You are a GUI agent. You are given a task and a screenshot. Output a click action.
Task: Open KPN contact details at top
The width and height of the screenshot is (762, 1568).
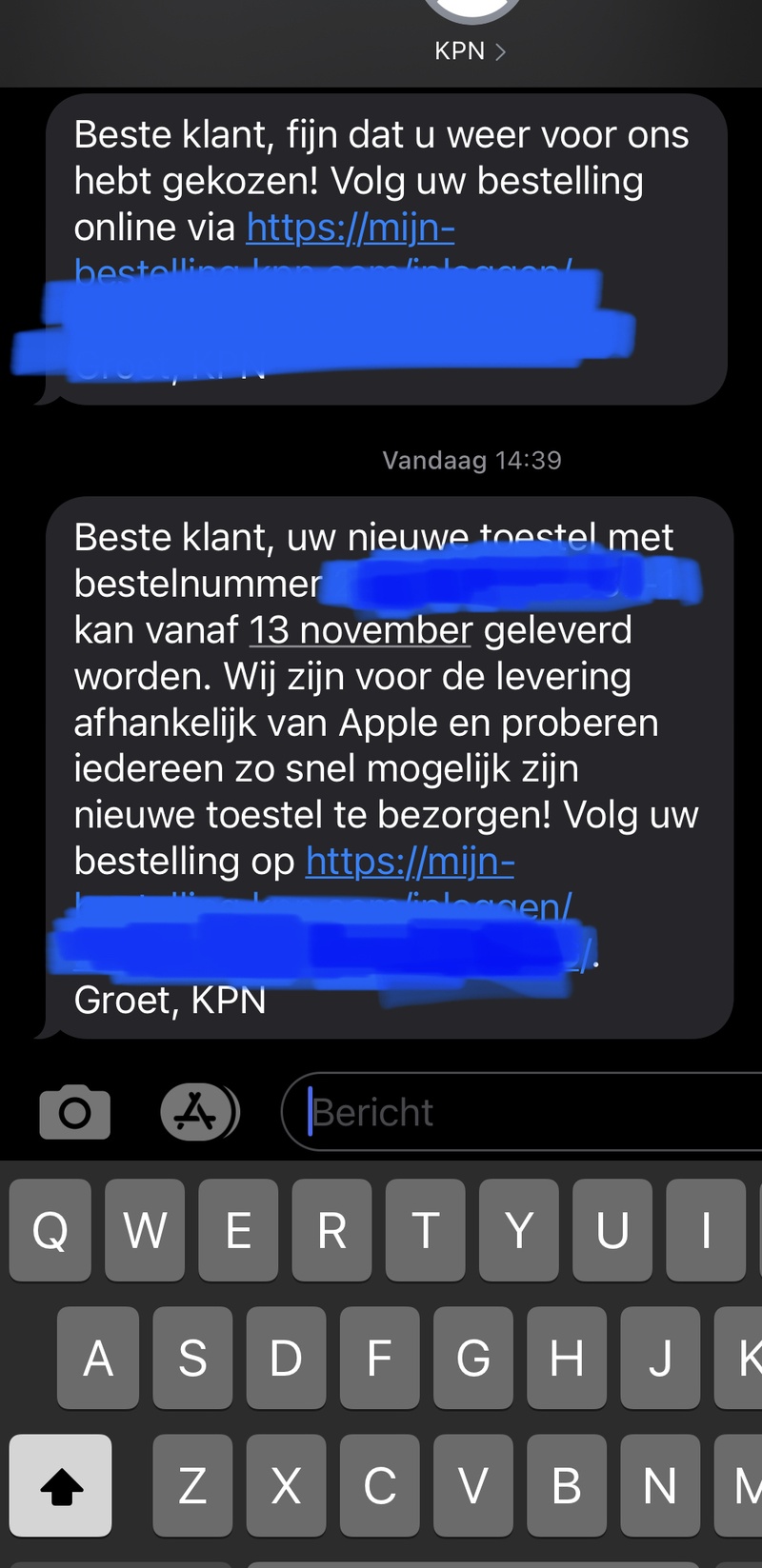[x=470, y=50]
